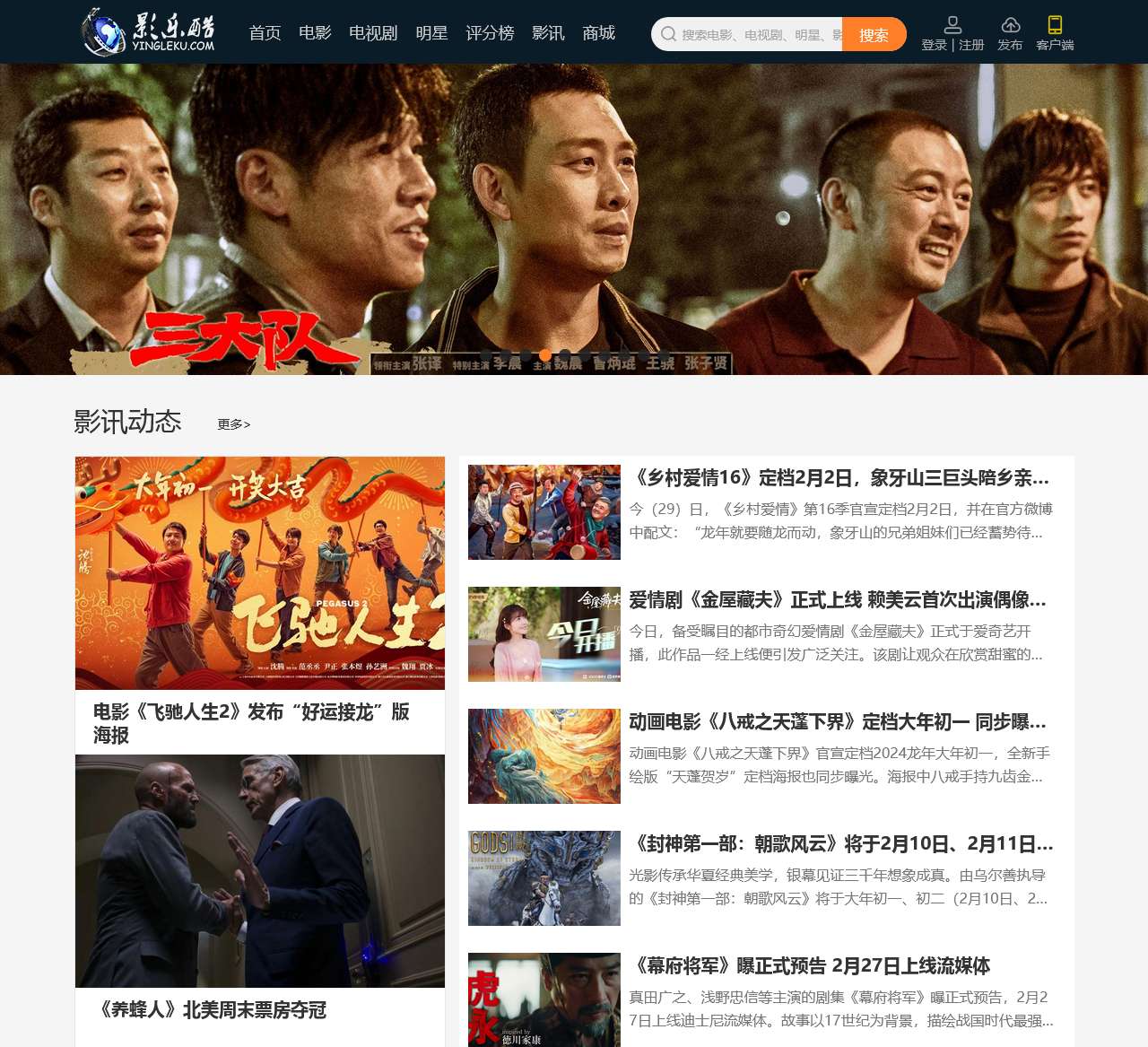Tap the search box for movies and stars

[x=753, y=35]
